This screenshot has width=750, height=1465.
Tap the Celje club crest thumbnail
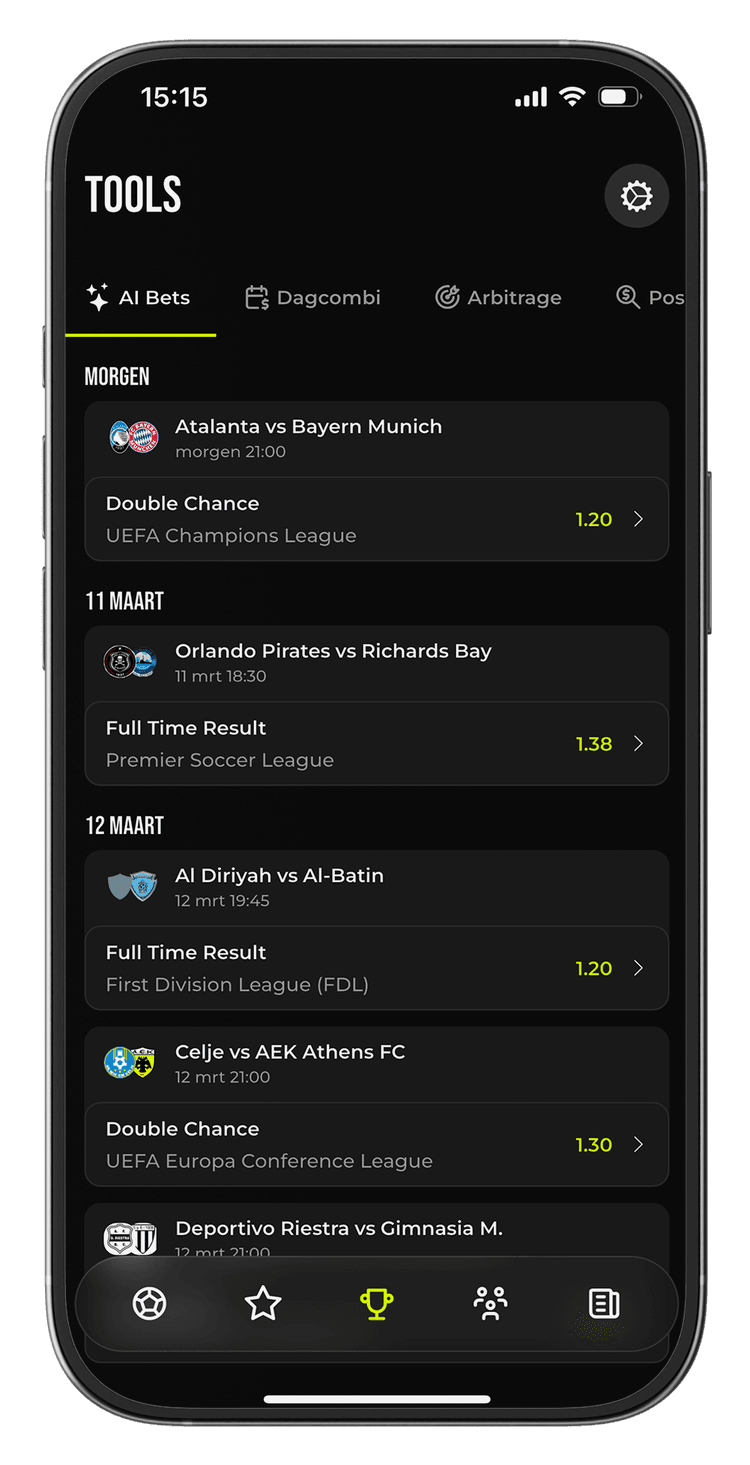pos(120,1063)
